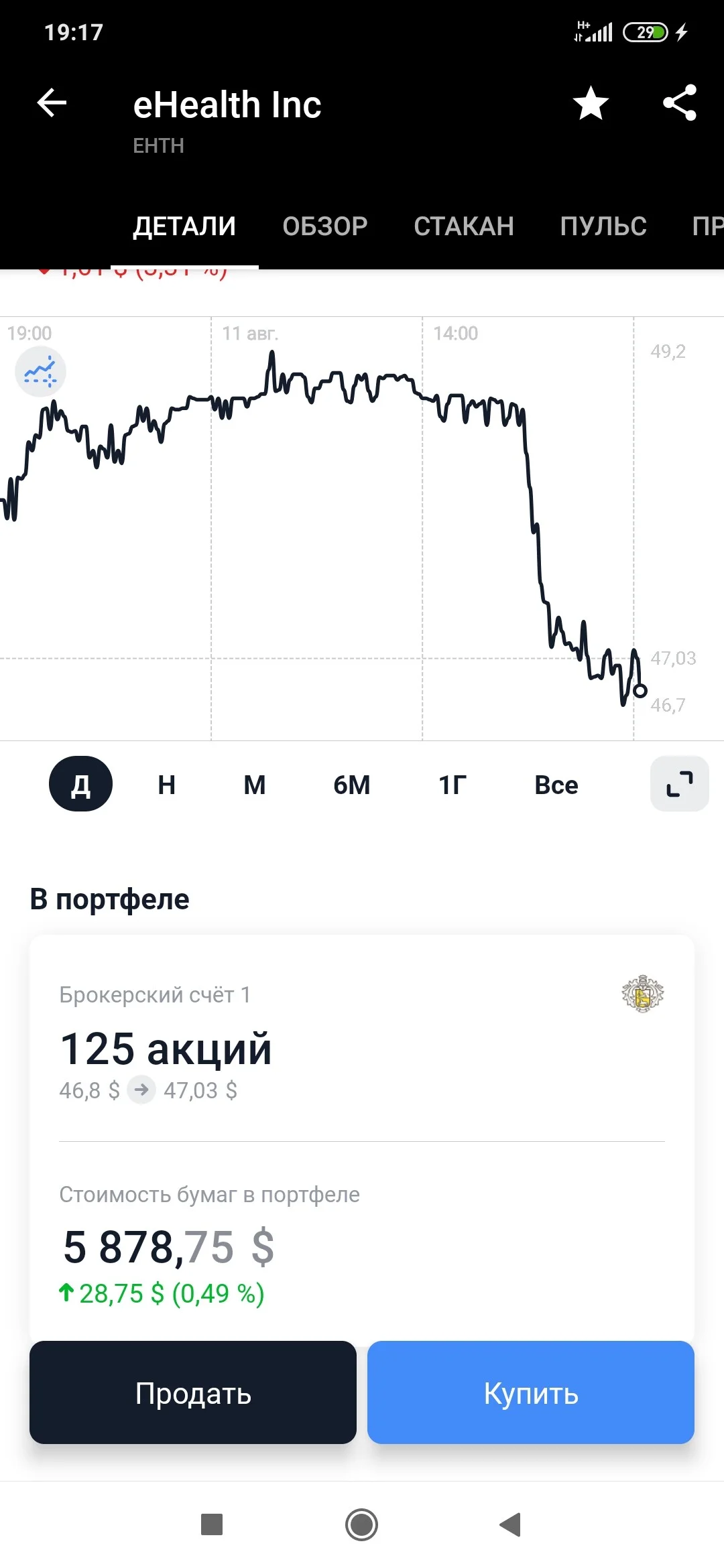Switch the chart to М monthly period
Viewport: 724px width, 1568px height.
tap(255, 785)
